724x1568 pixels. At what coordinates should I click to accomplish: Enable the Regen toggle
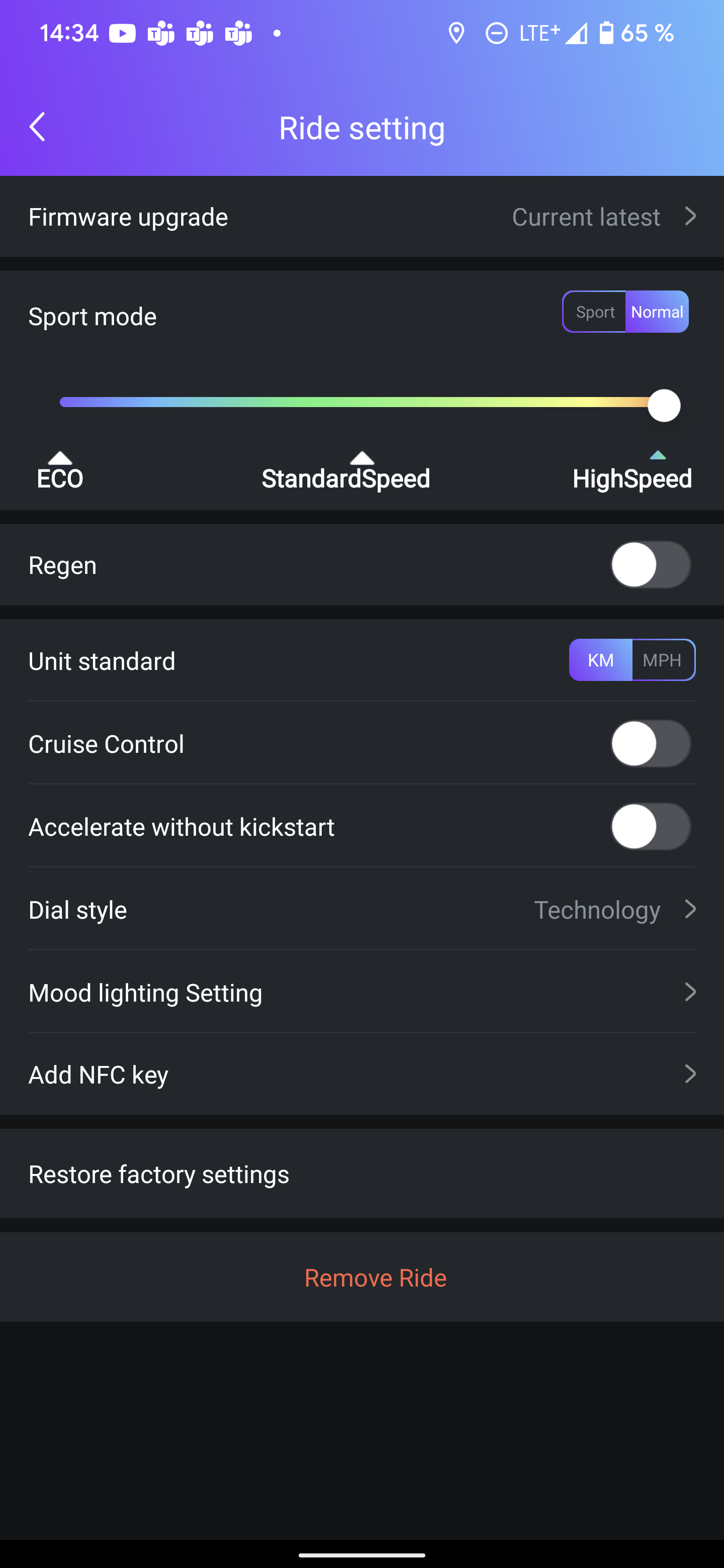point(650,565)
